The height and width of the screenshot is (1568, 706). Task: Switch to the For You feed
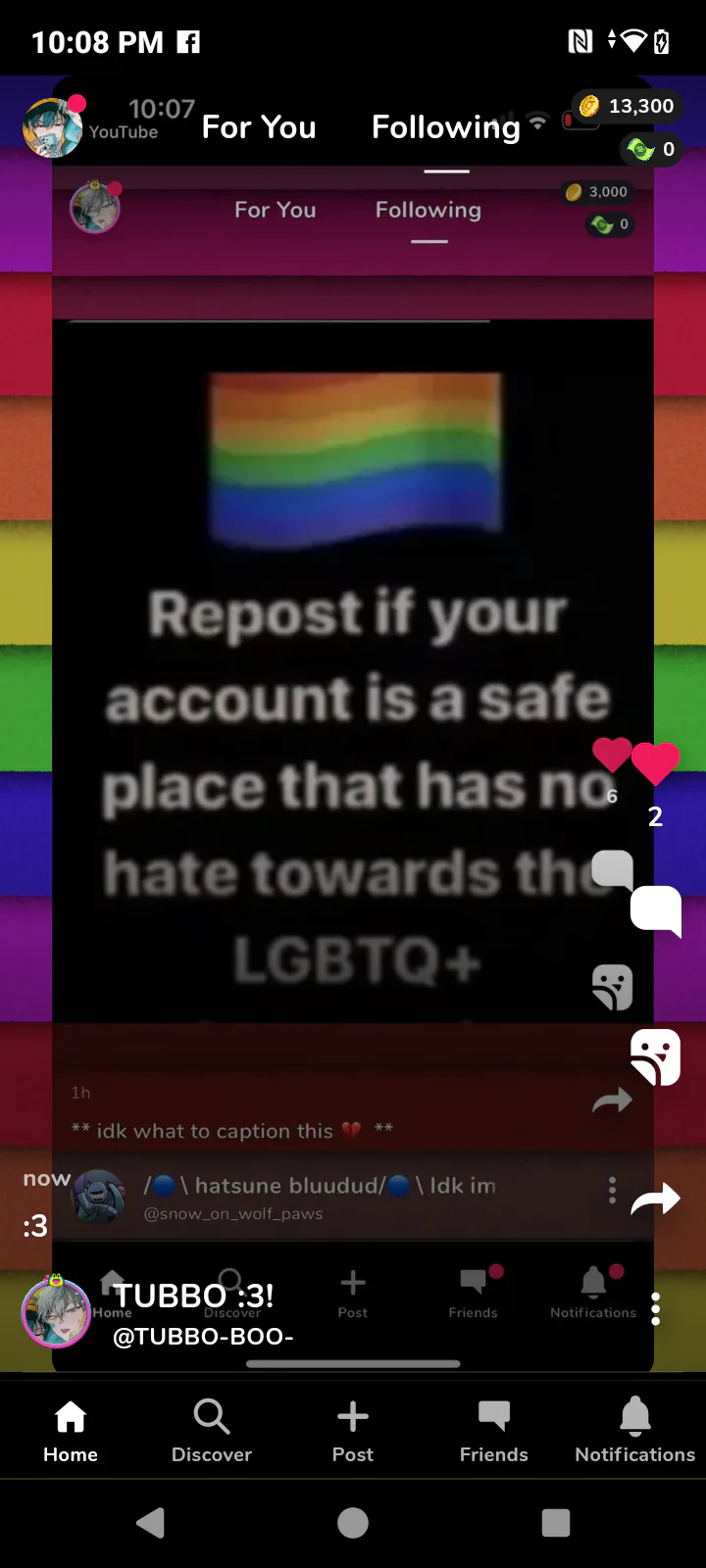coord(259,127)
